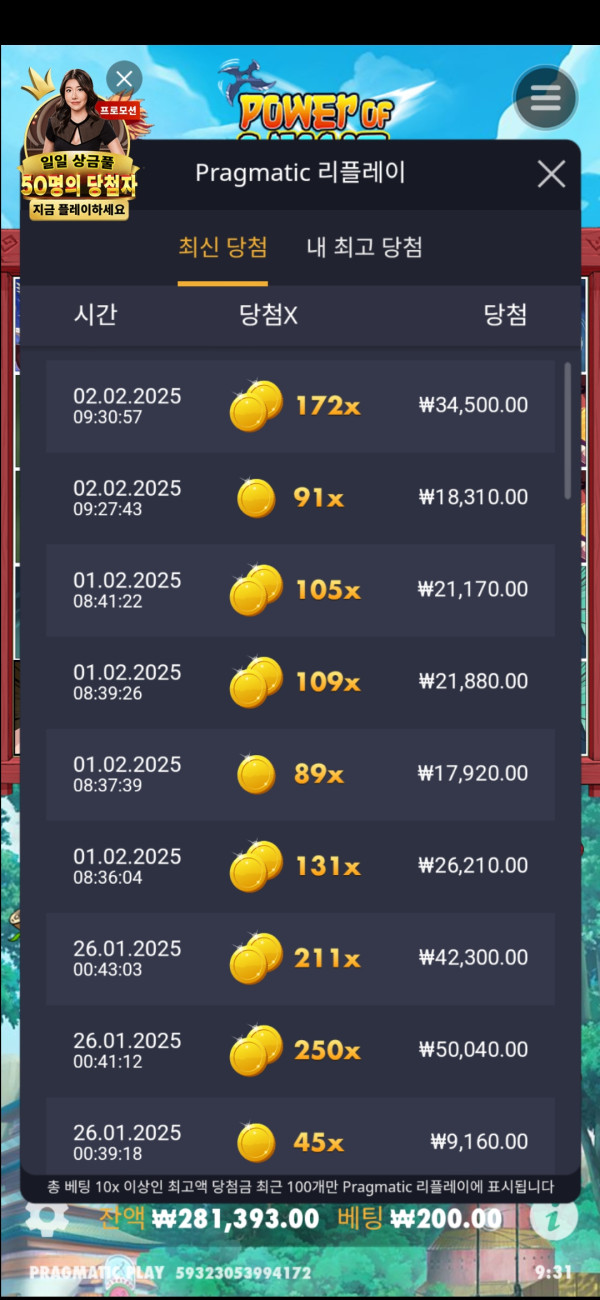Watch the 89x win replay
Screen dimensions: 600x1300
pos(300,773)
